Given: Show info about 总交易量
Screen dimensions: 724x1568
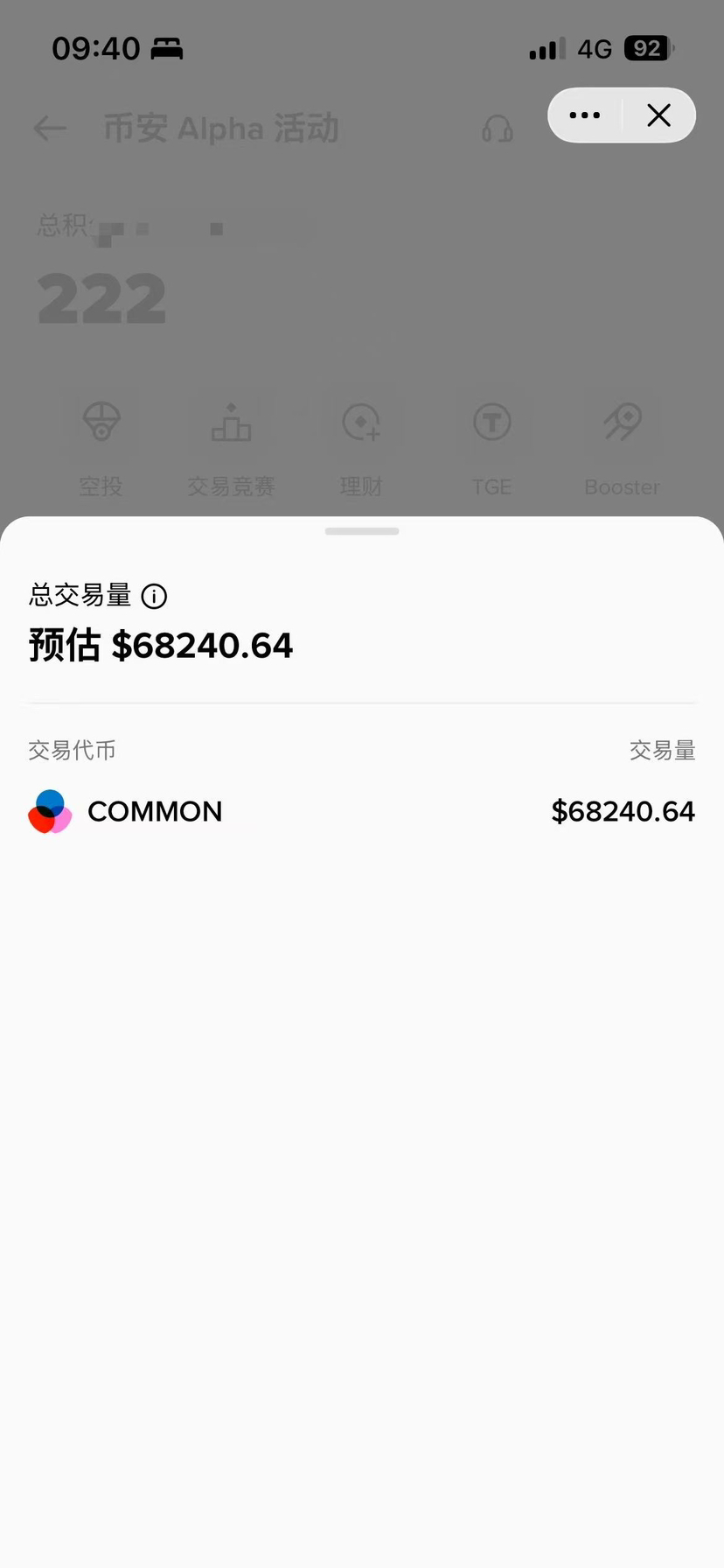Looking at the screenshot, I should coord(154,597).
